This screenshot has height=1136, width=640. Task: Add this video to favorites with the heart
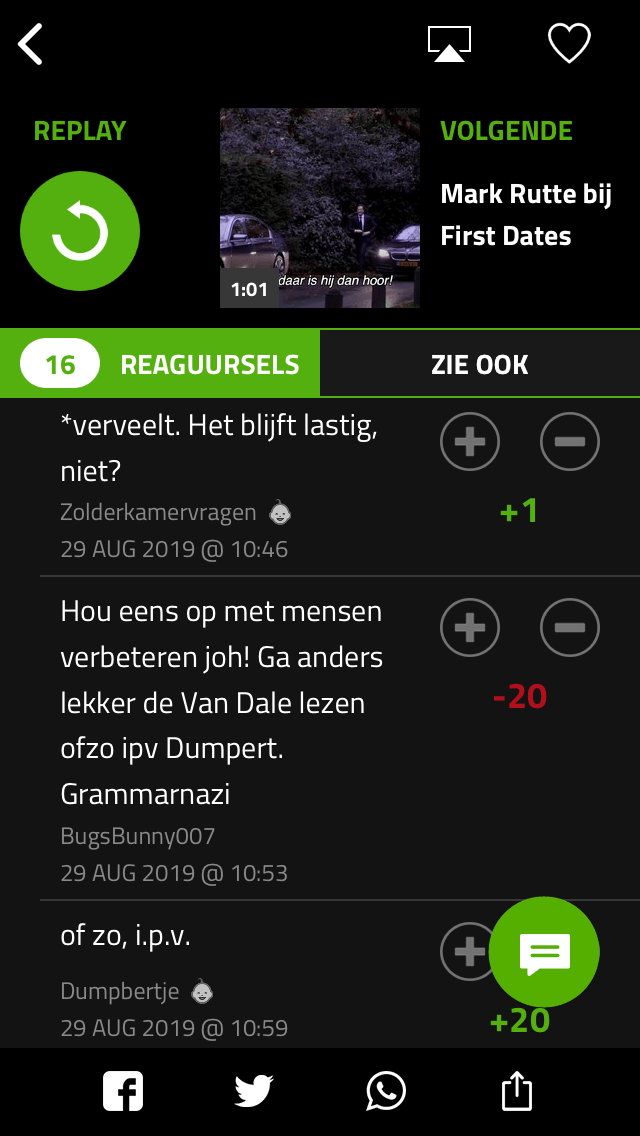(x=569, y=44)
